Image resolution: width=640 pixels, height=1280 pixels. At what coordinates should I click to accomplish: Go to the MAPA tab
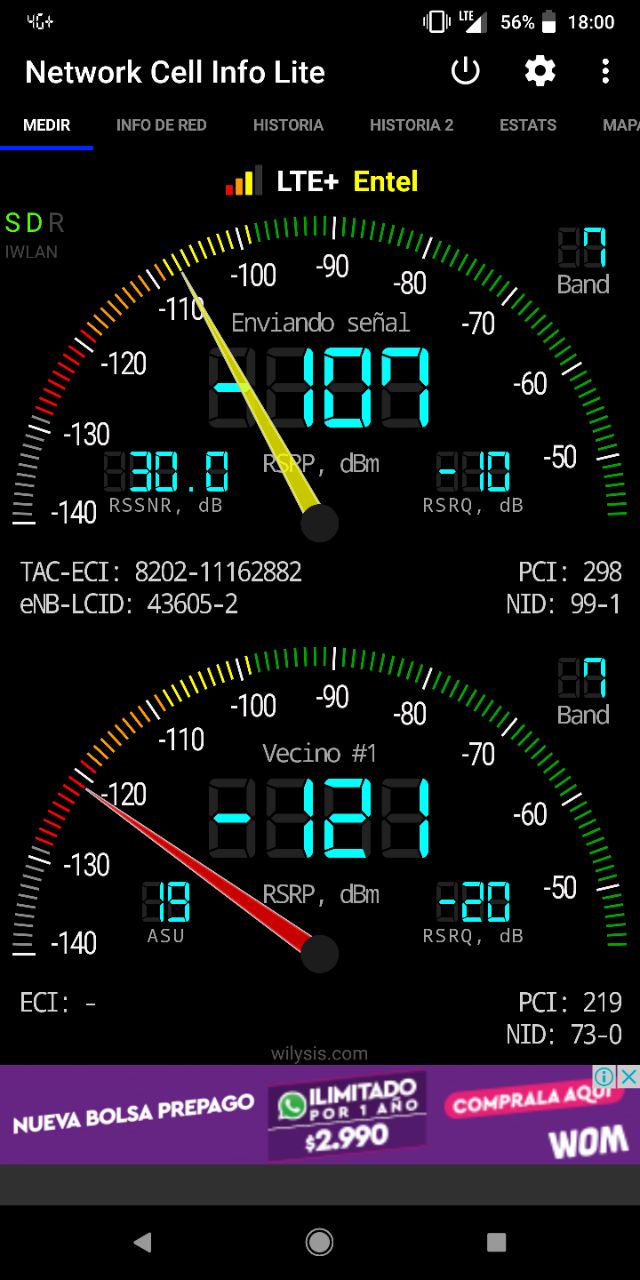622,125
